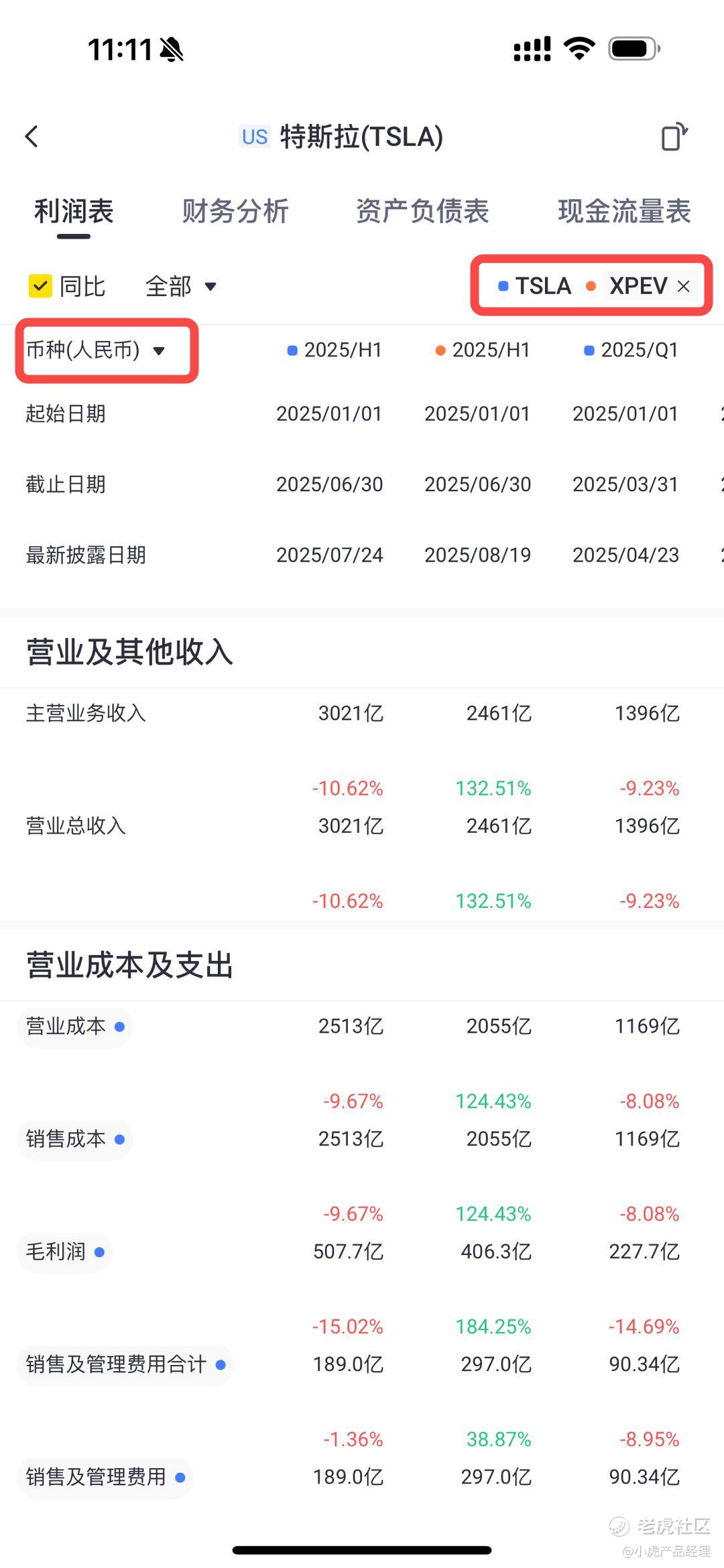Go back from the Tesla page

(x=32, y=137)
